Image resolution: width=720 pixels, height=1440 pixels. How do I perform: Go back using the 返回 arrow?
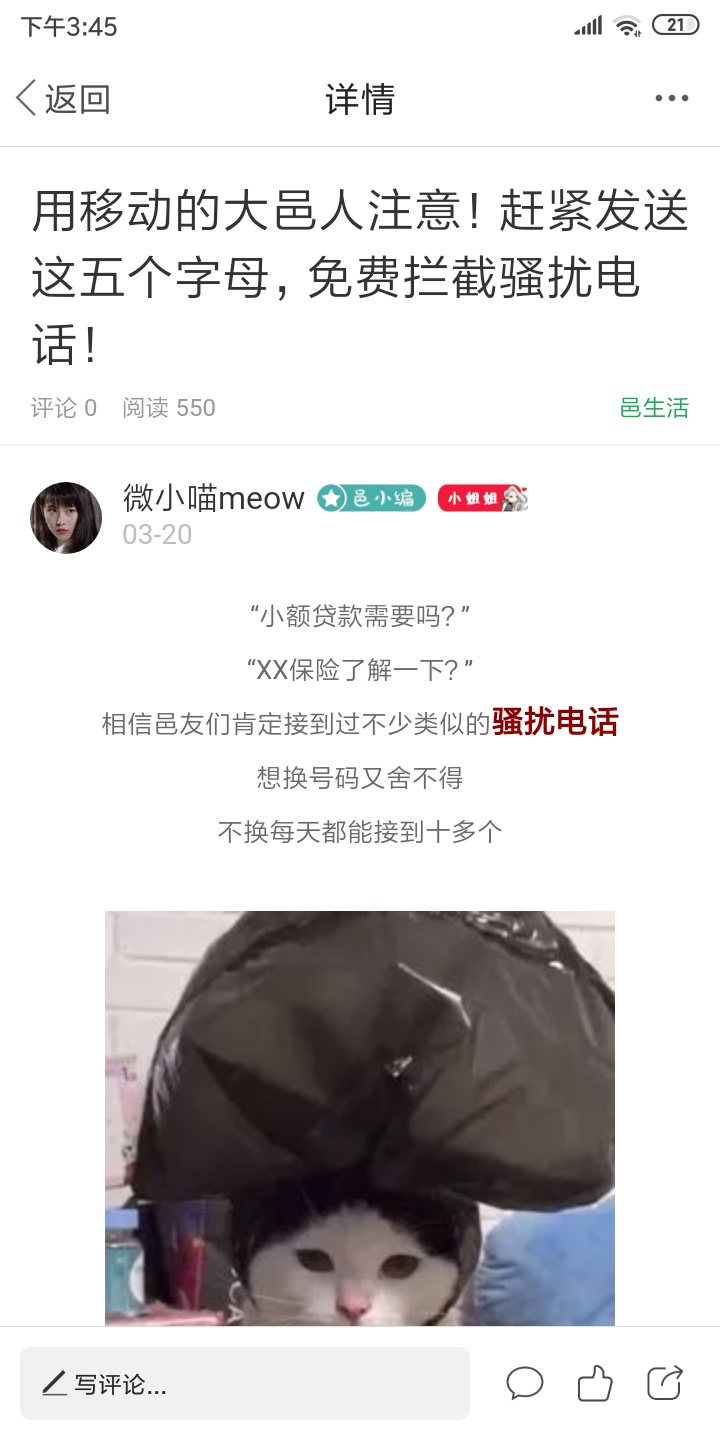pos(60,99)
